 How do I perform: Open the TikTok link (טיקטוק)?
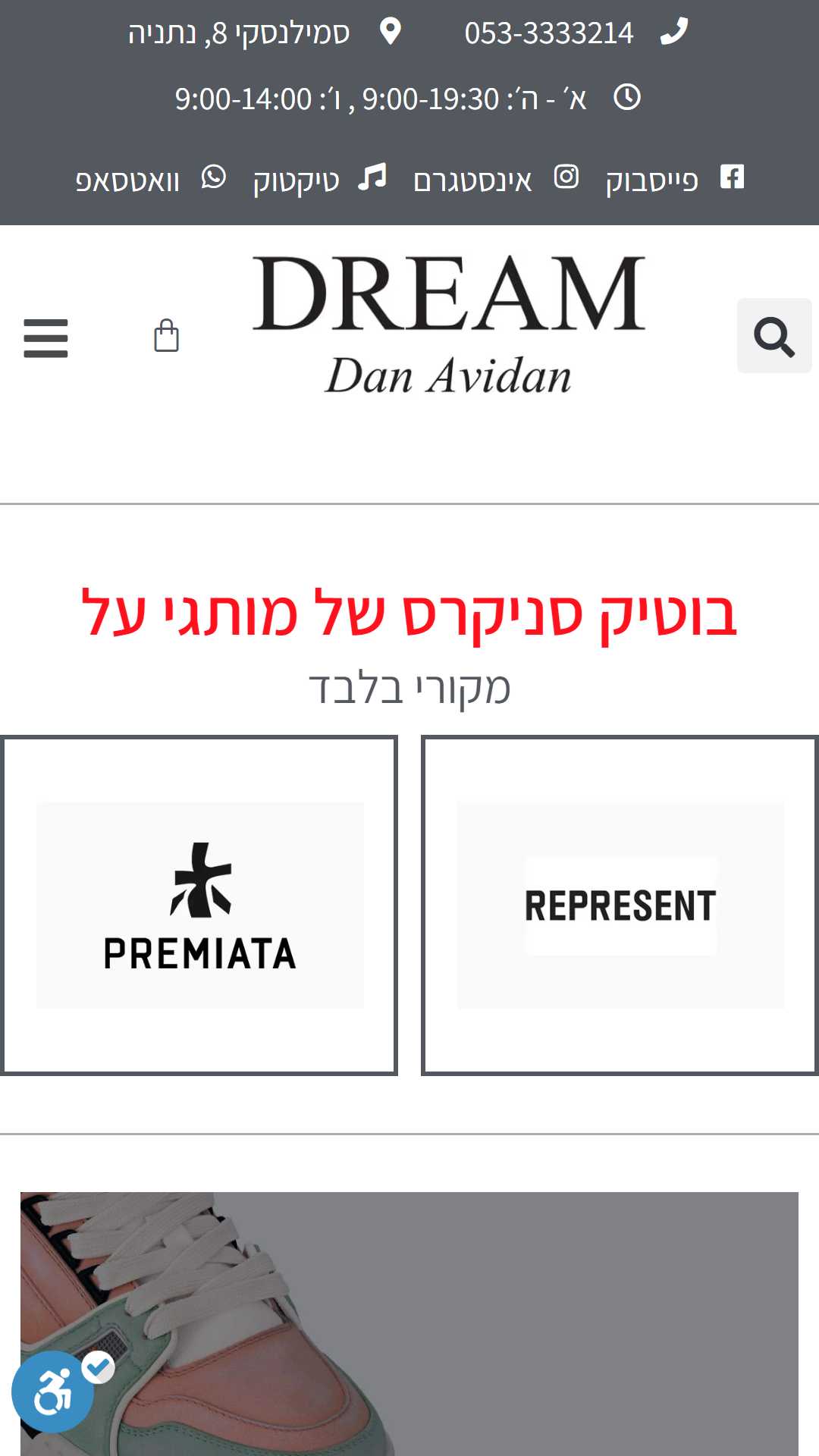(319, 180)
